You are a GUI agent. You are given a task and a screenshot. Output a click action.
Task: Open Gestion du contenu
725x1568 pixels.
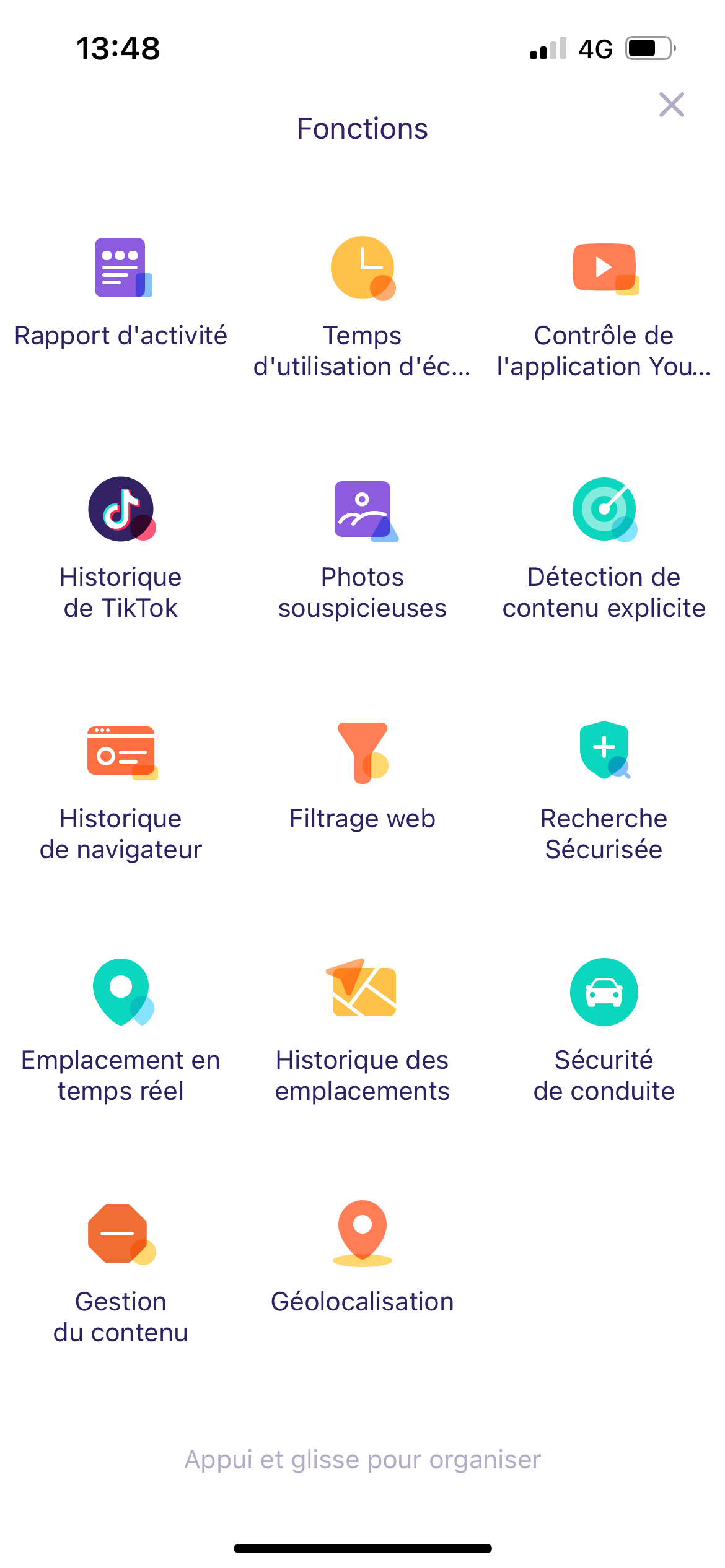(x=121, y=1234)
